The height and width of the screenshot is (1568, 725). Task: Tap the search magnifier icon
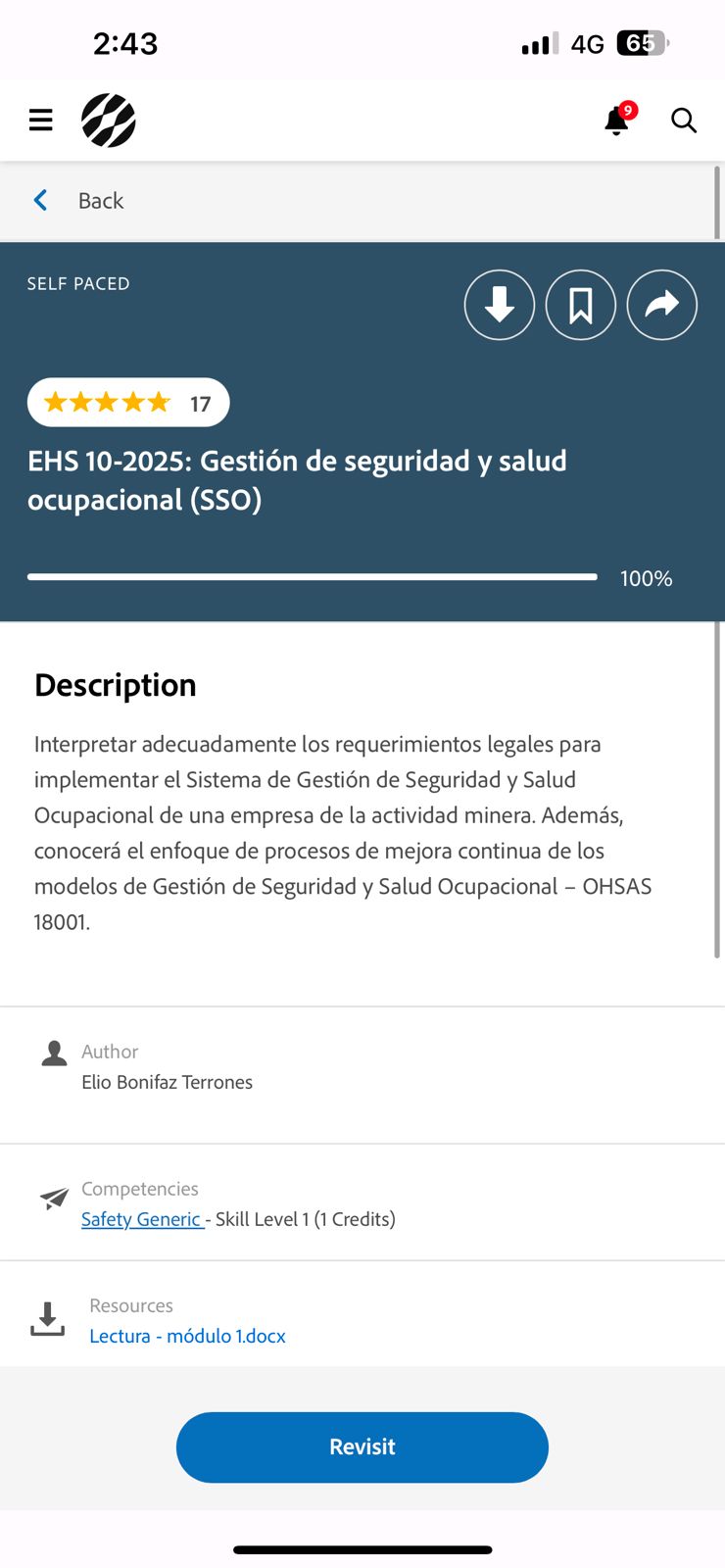(x=683, y=121)
